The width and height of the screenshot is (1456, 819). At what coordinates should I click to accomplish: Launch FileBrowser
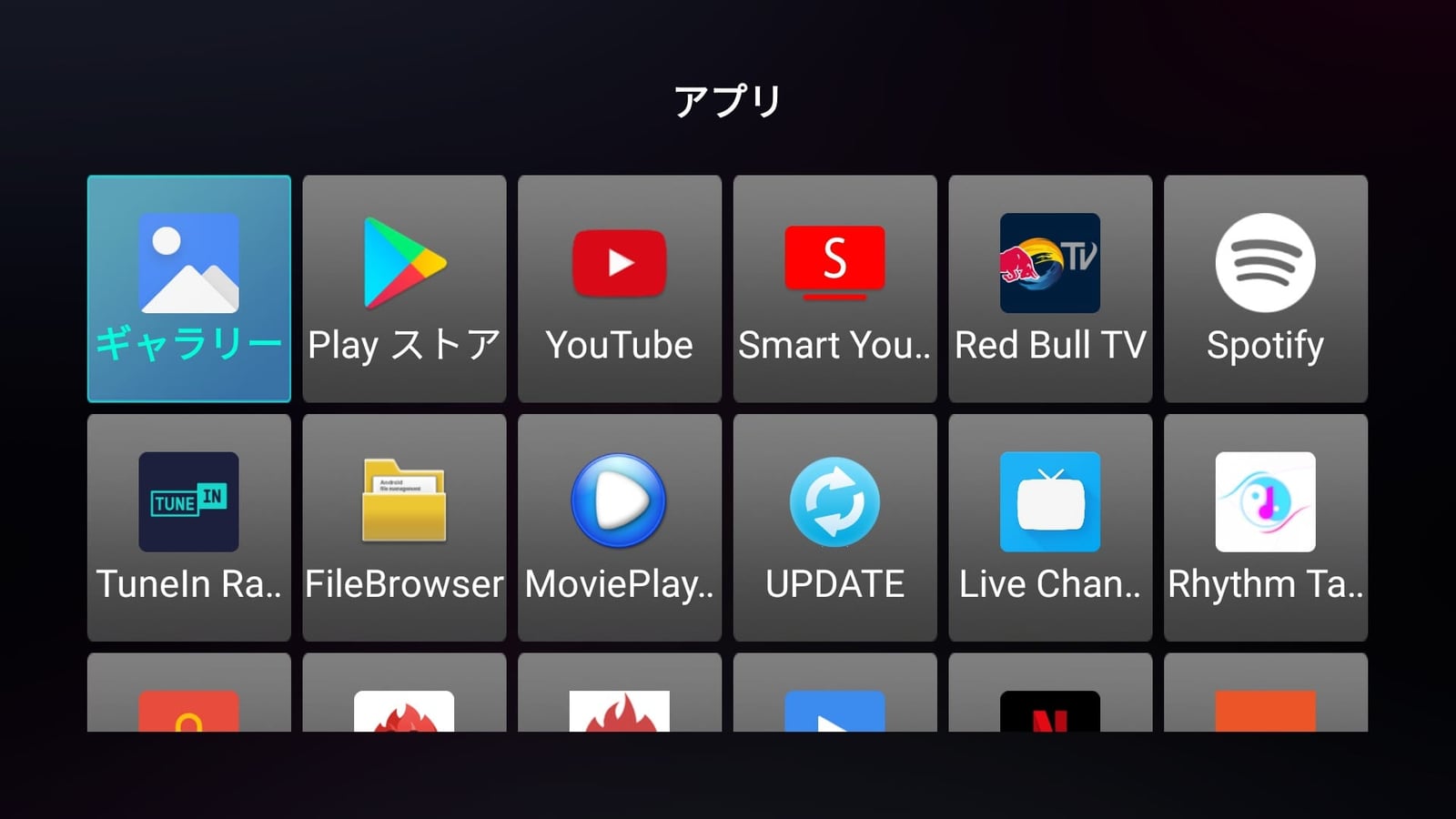point(404,527)
